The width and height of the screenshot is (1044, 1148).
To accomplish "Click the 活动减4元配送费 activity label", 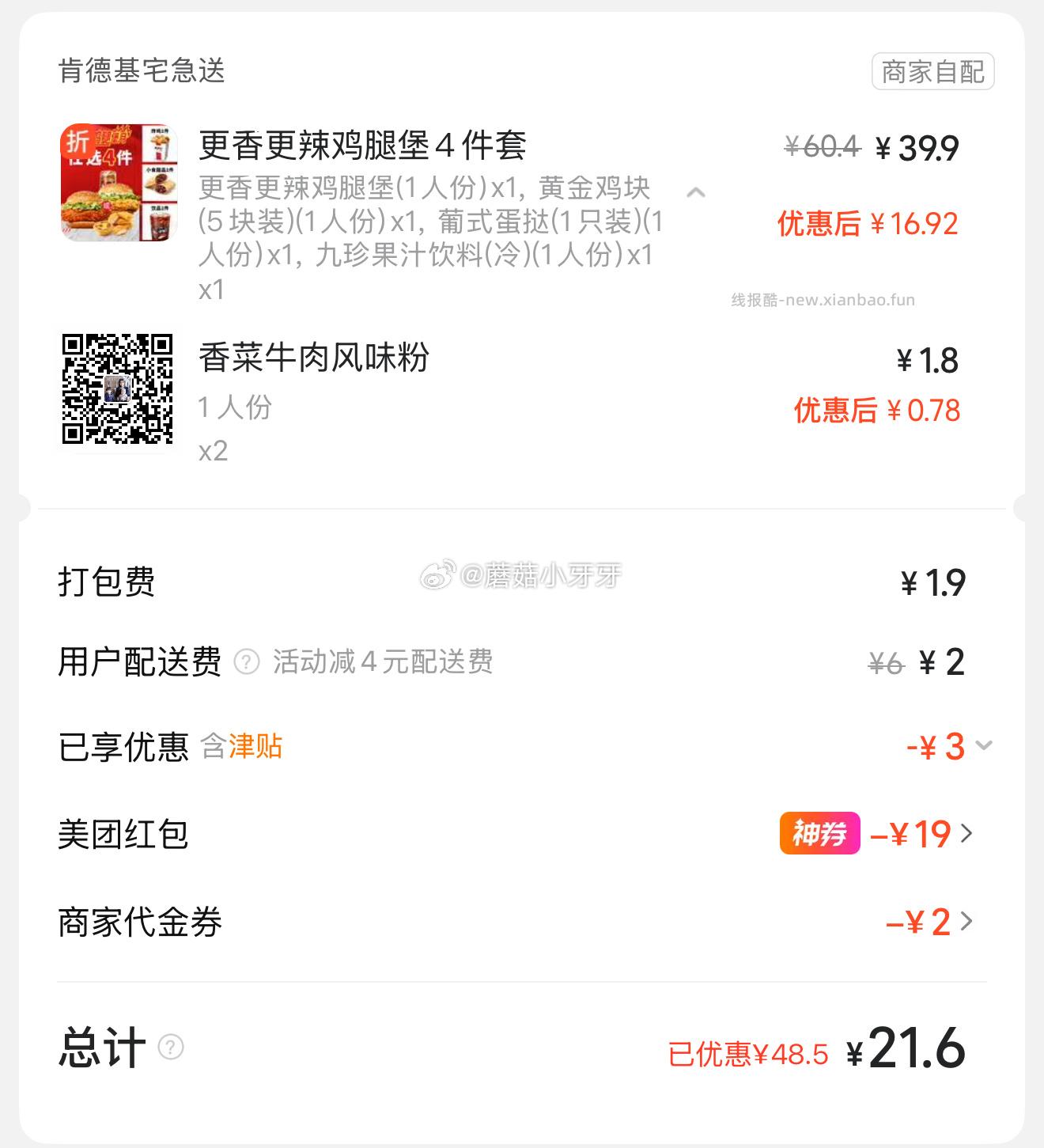I will click(x=384, y=663).
